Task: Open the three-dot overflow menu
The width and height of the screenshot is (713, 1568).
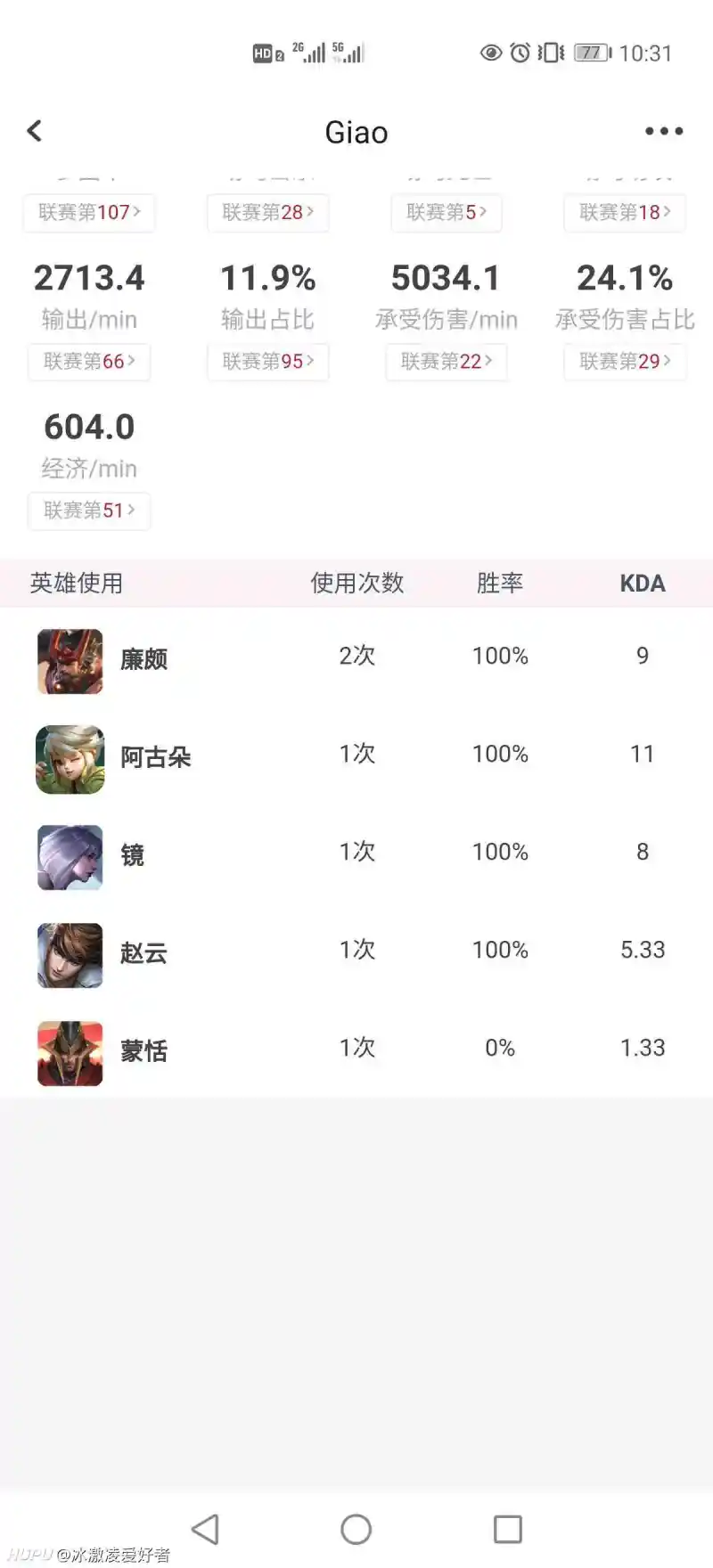Action: [664, 131]
